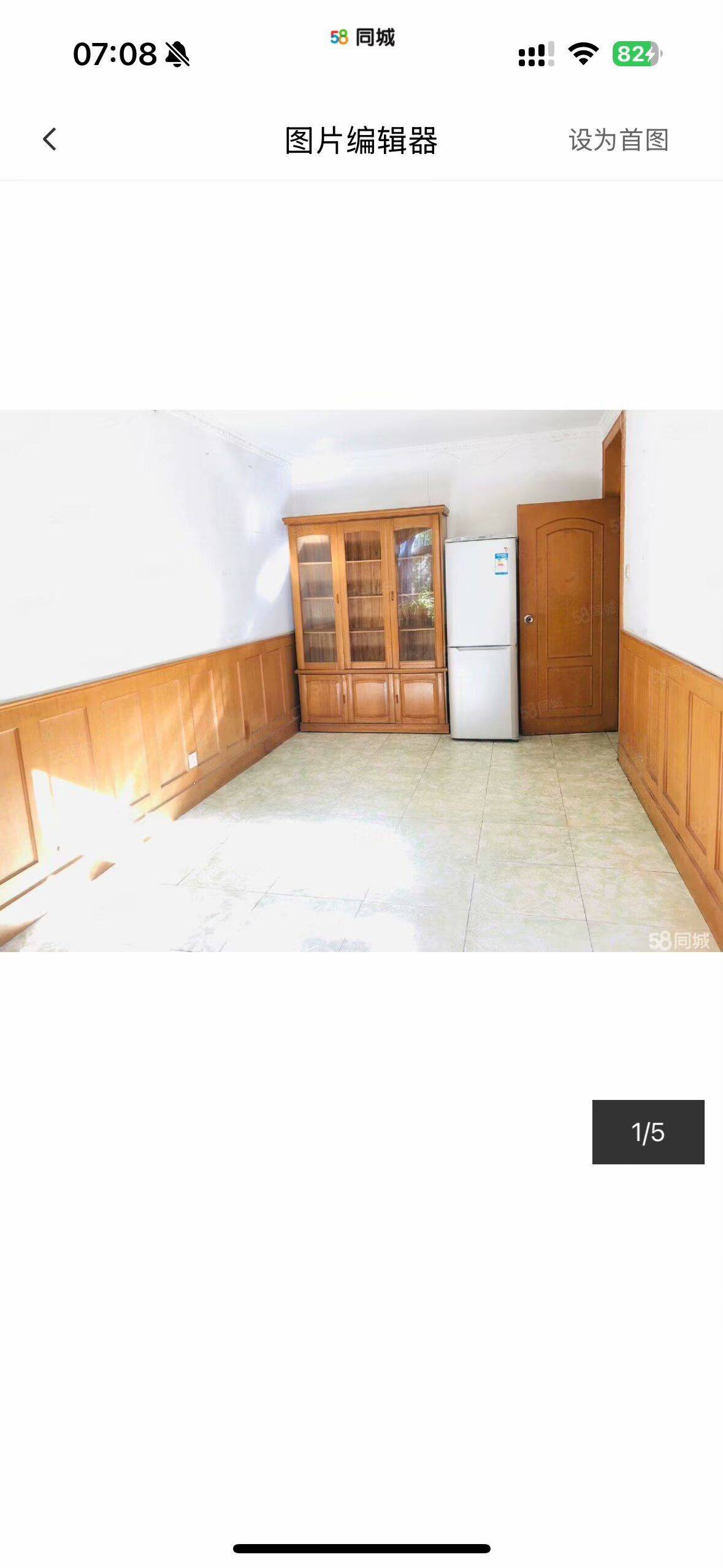Go back using the left arrow
This screenshot has width=723, height=1568.
pyautogui.click(x=50, y=139)
